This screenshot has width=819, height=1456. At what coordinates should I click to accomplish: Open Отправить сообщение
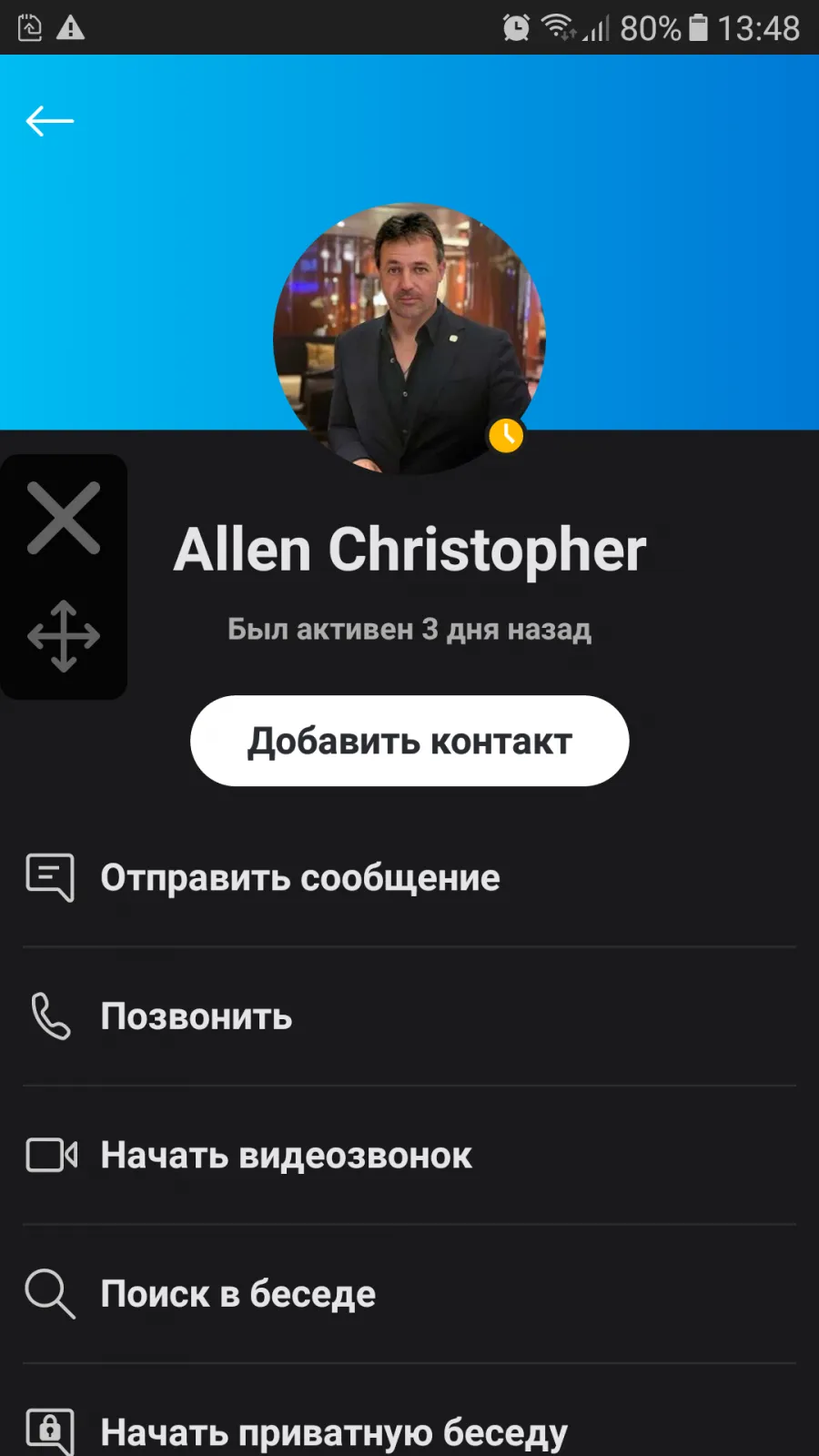coord(409,878)
